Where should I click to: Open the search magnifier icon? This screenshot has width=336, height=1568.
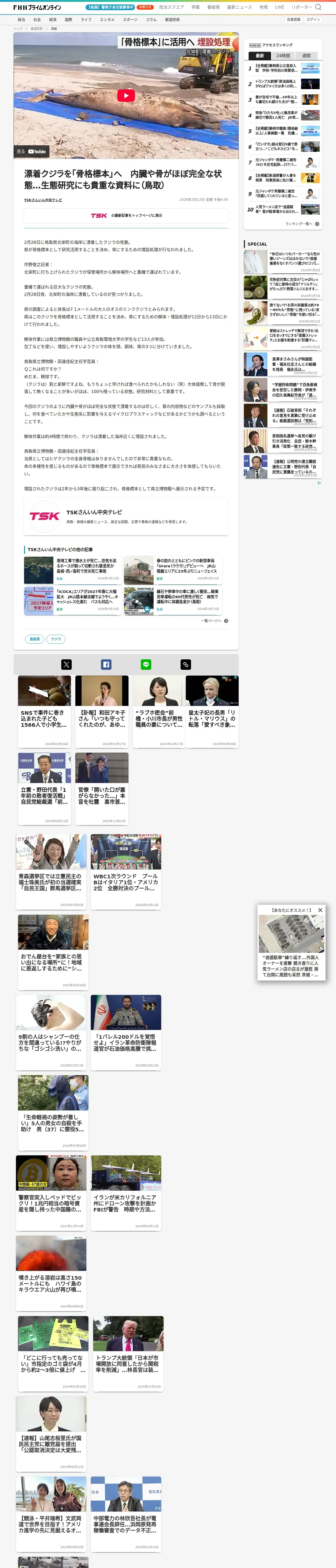pos(318,7)
